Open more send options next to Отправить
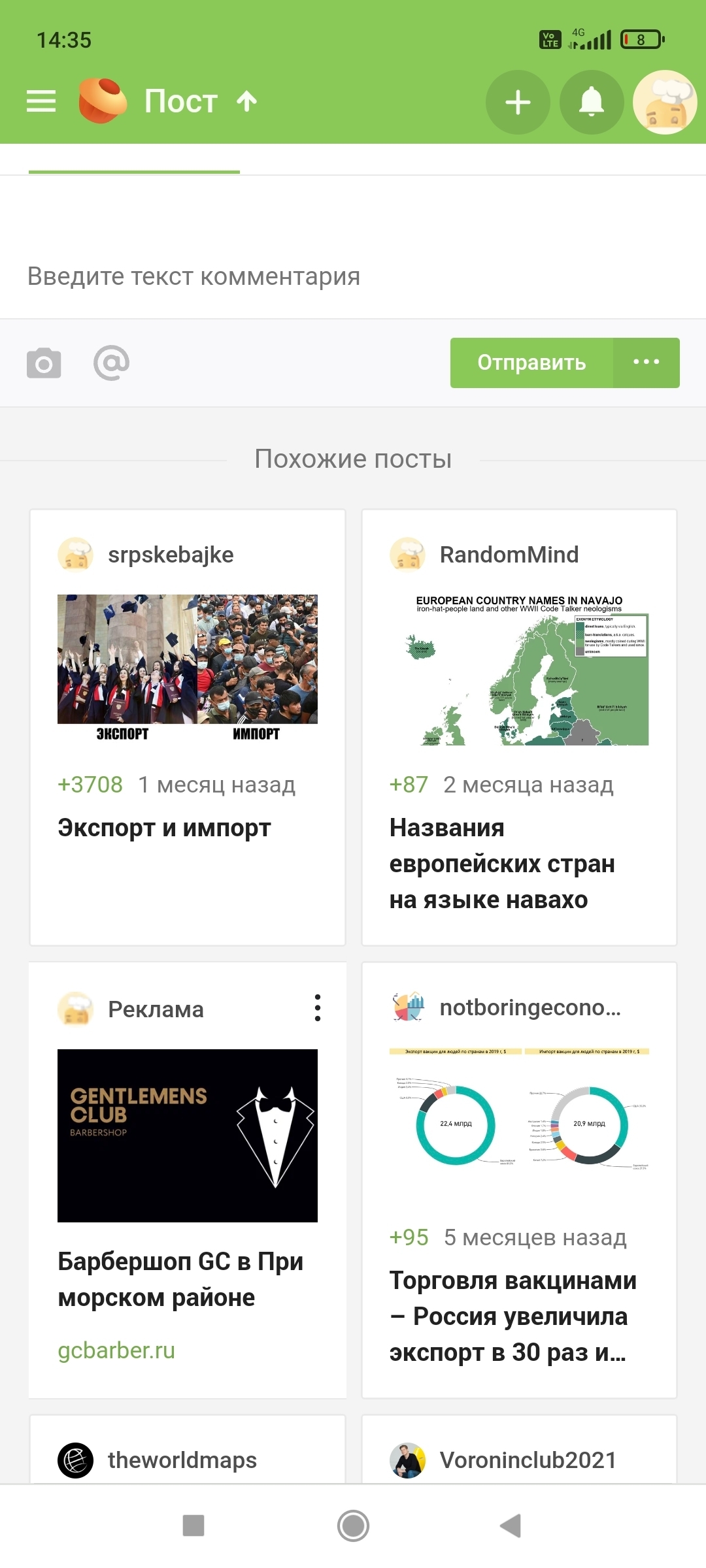The width and height of the screenshot is (706, 1568). click(647, 363)
